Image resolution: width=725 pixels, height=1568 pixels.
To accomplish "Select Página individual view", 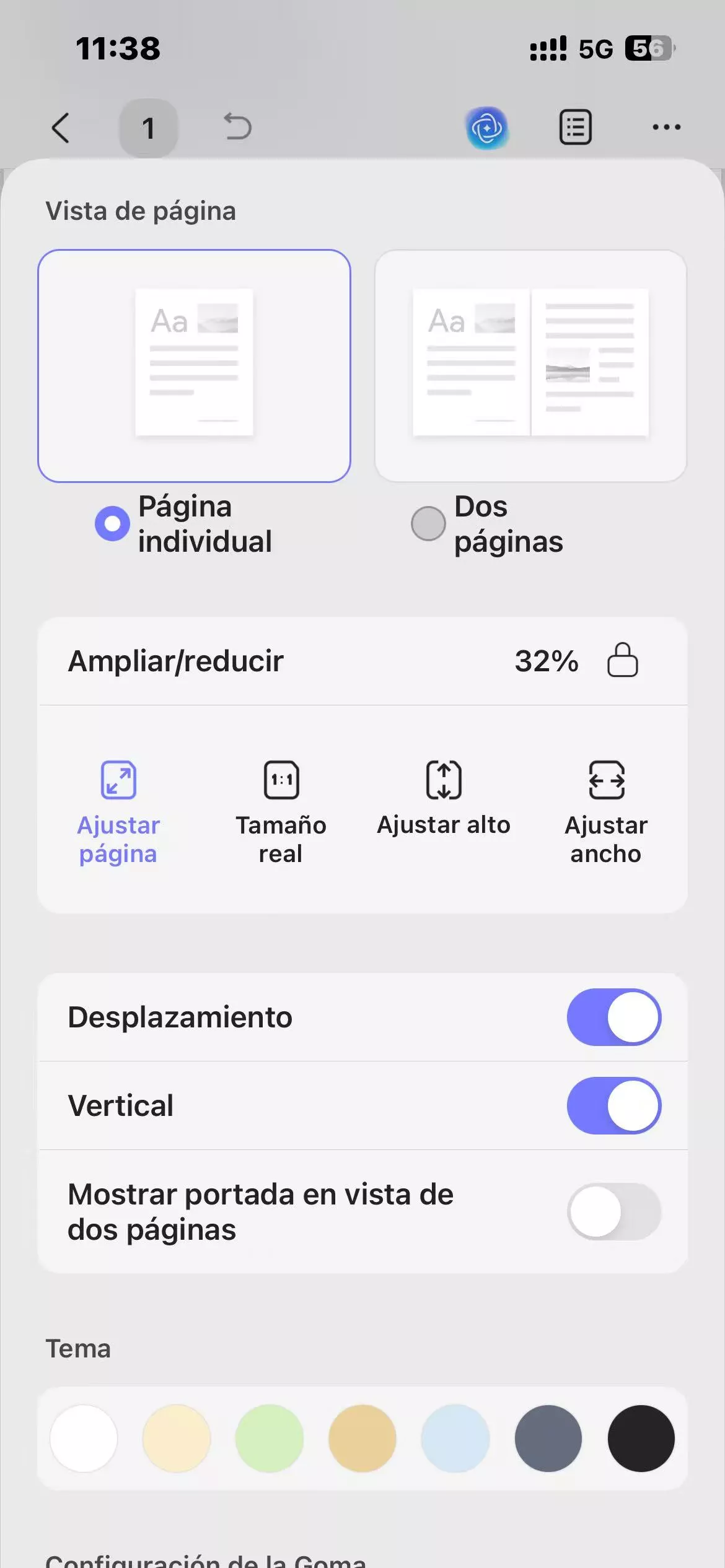I will (194, 365).
